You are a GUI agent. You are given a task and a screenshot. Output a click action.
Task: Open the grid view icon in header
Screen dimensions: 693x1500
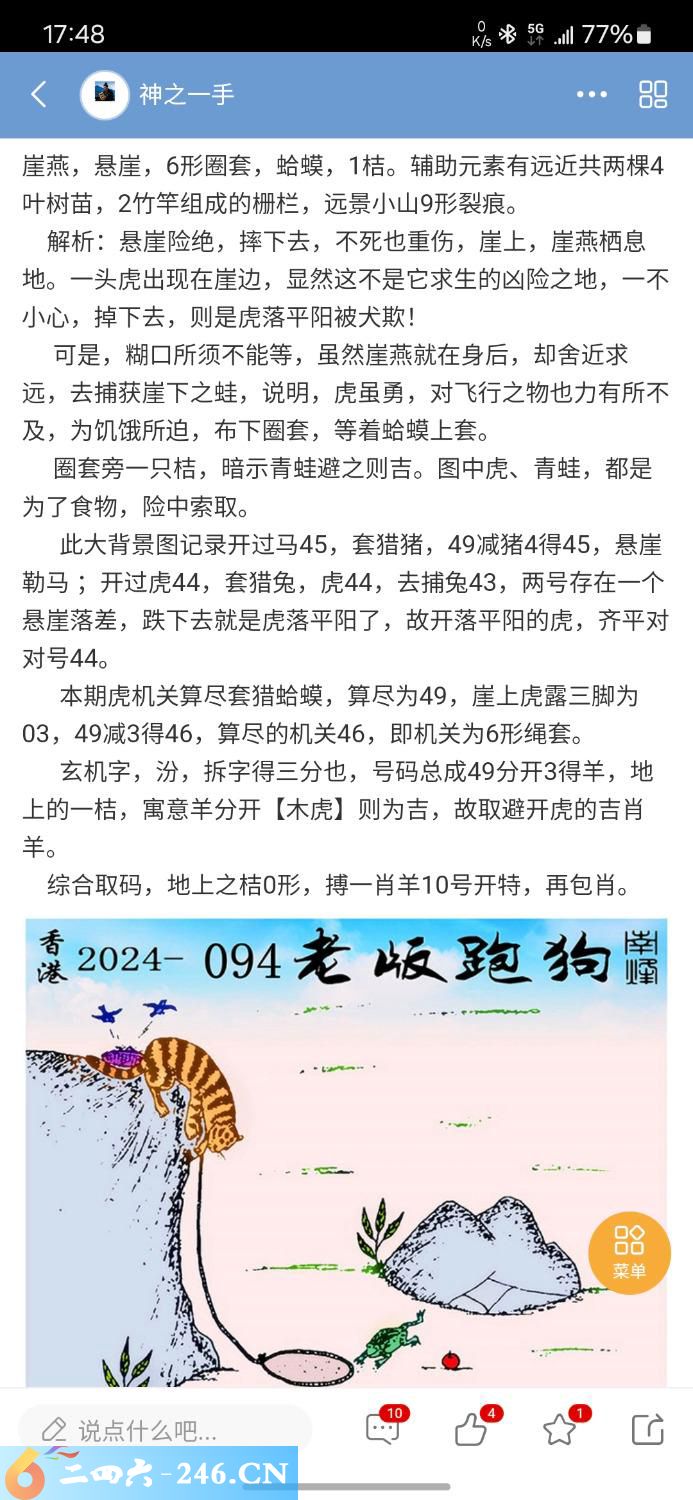[x=653, y=95]
